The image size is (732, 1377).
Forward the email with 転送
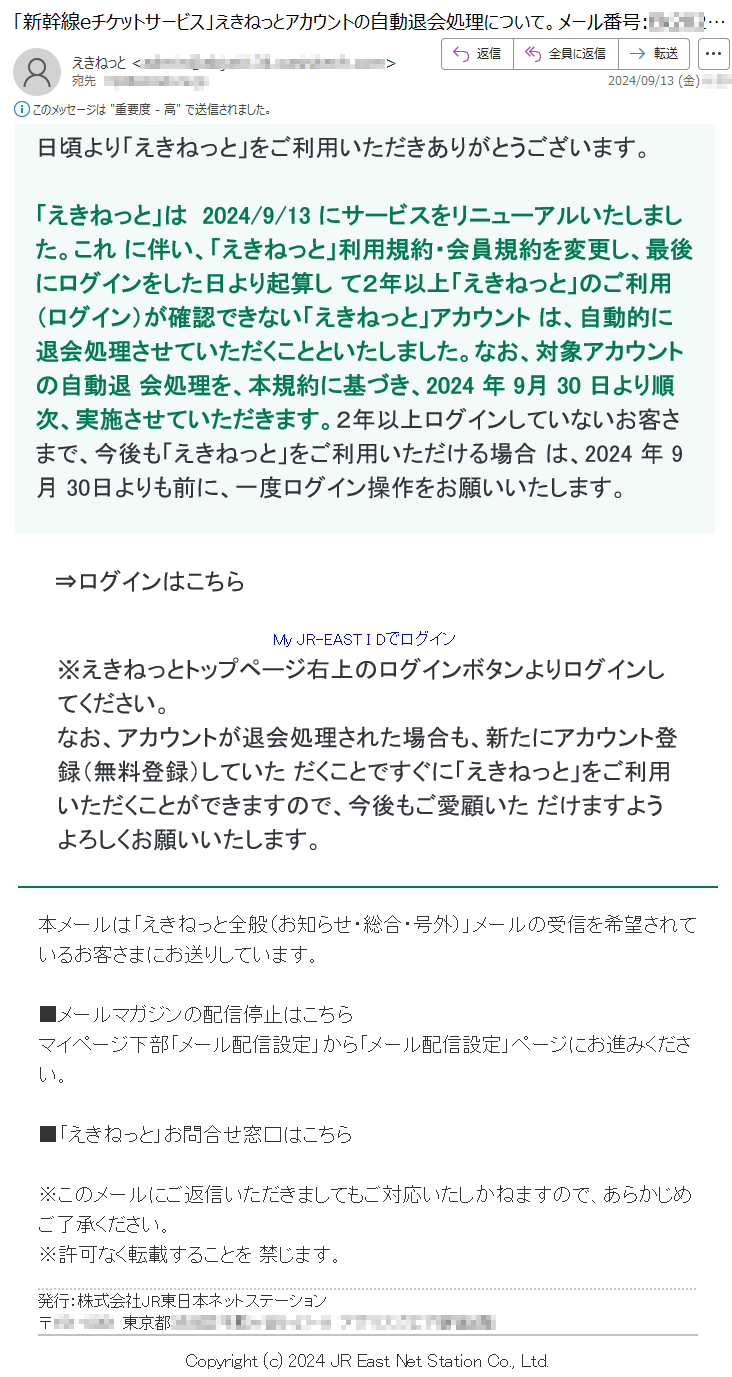pos(654,54)
